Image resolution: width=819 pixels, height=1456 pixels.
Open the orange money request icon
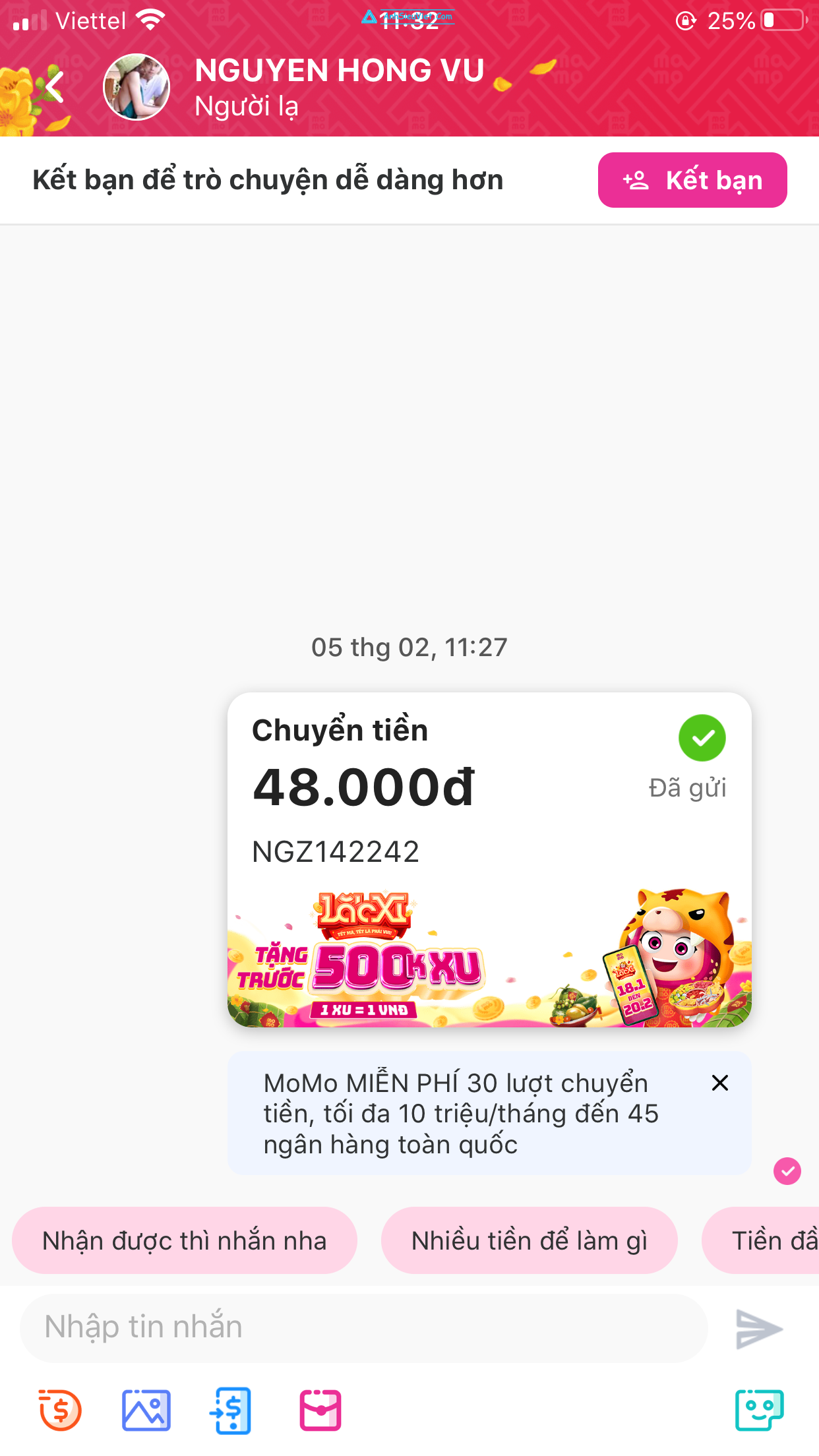60,1410
